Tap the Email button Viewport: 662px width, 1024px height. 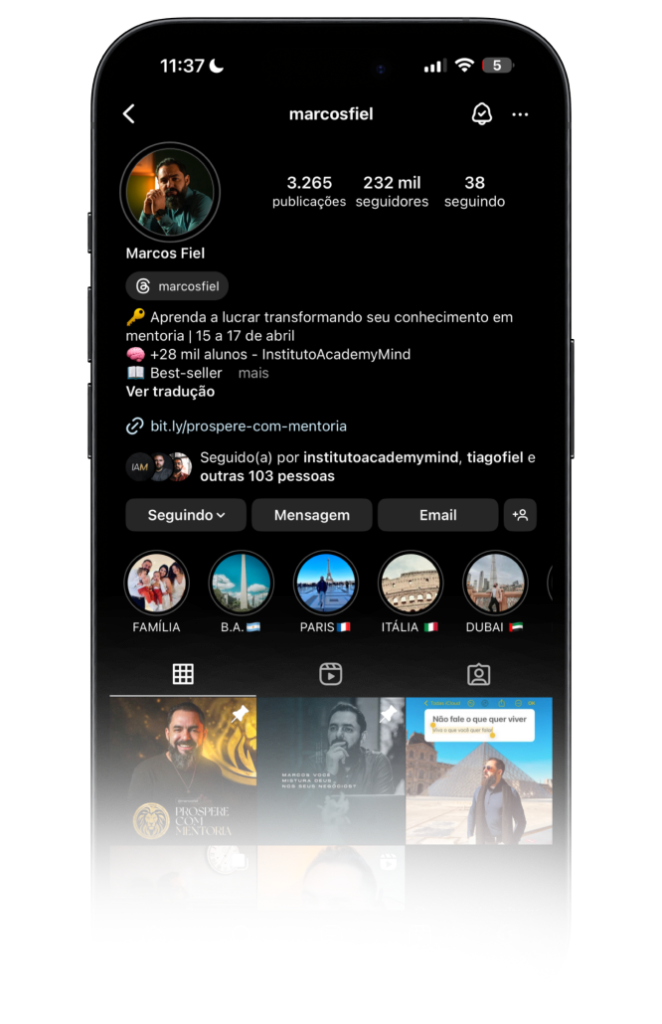pyautogui.click(x=438, y=515)
